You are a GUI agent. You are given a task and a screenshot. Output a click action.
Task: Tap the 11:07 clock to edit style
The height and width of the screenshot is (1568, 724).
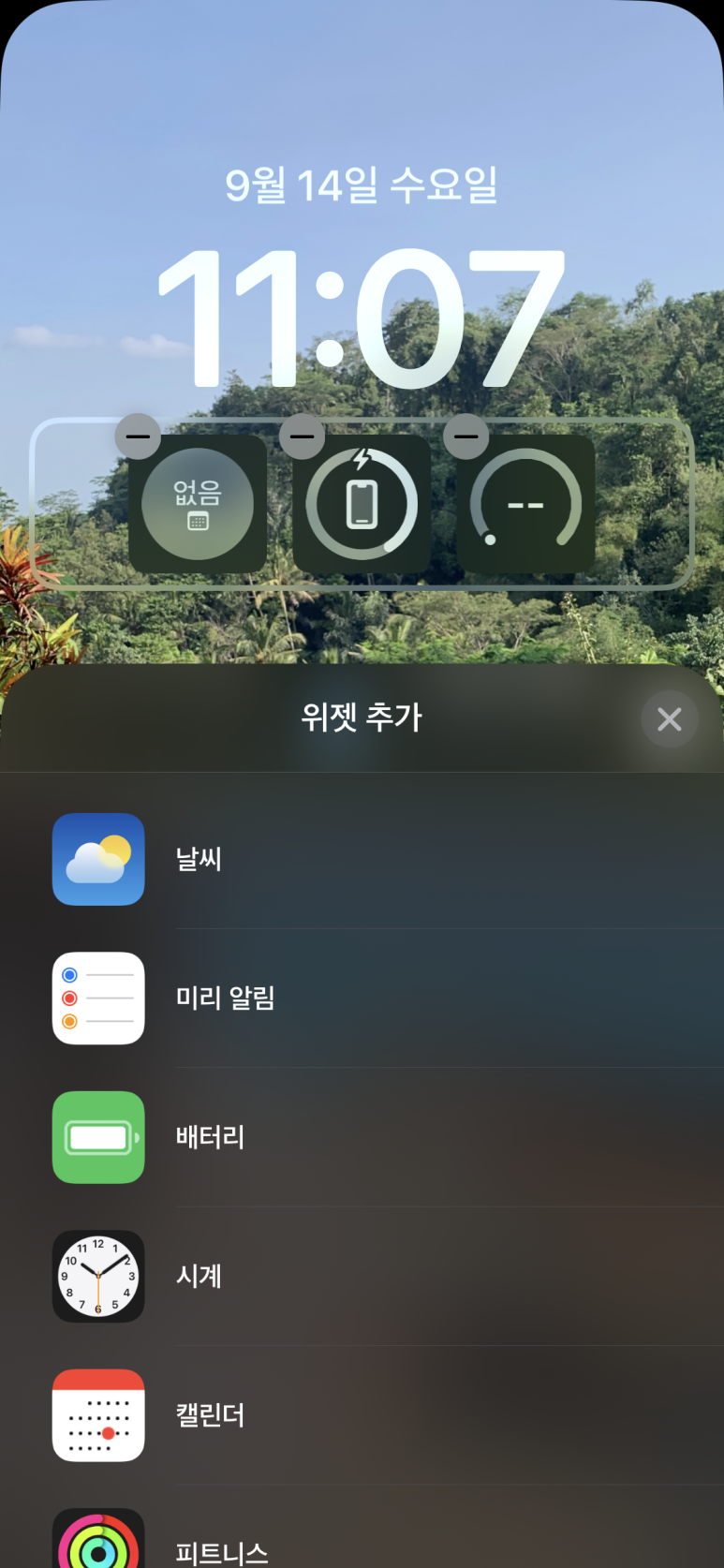coord(362,320)
